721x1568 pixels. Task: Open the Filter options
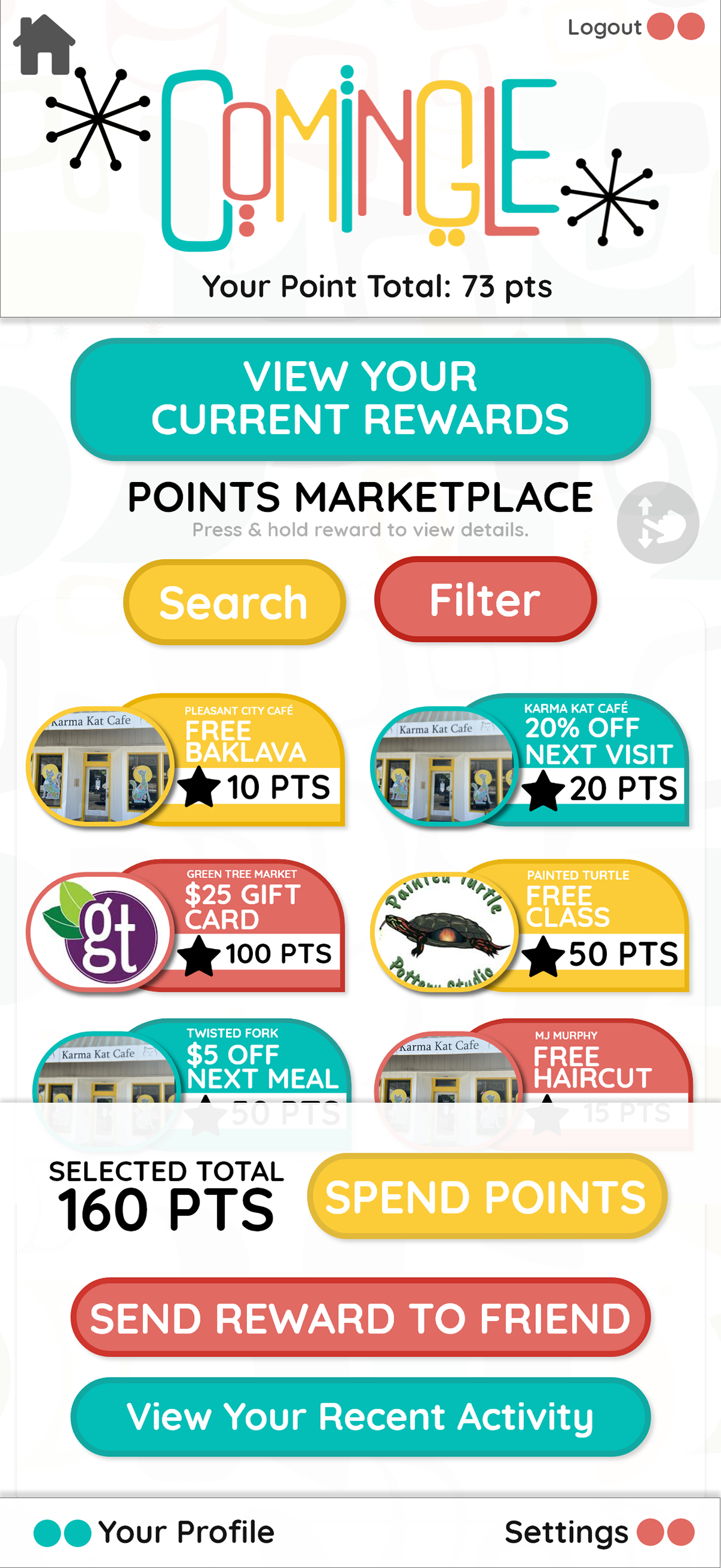click(485, 600)
